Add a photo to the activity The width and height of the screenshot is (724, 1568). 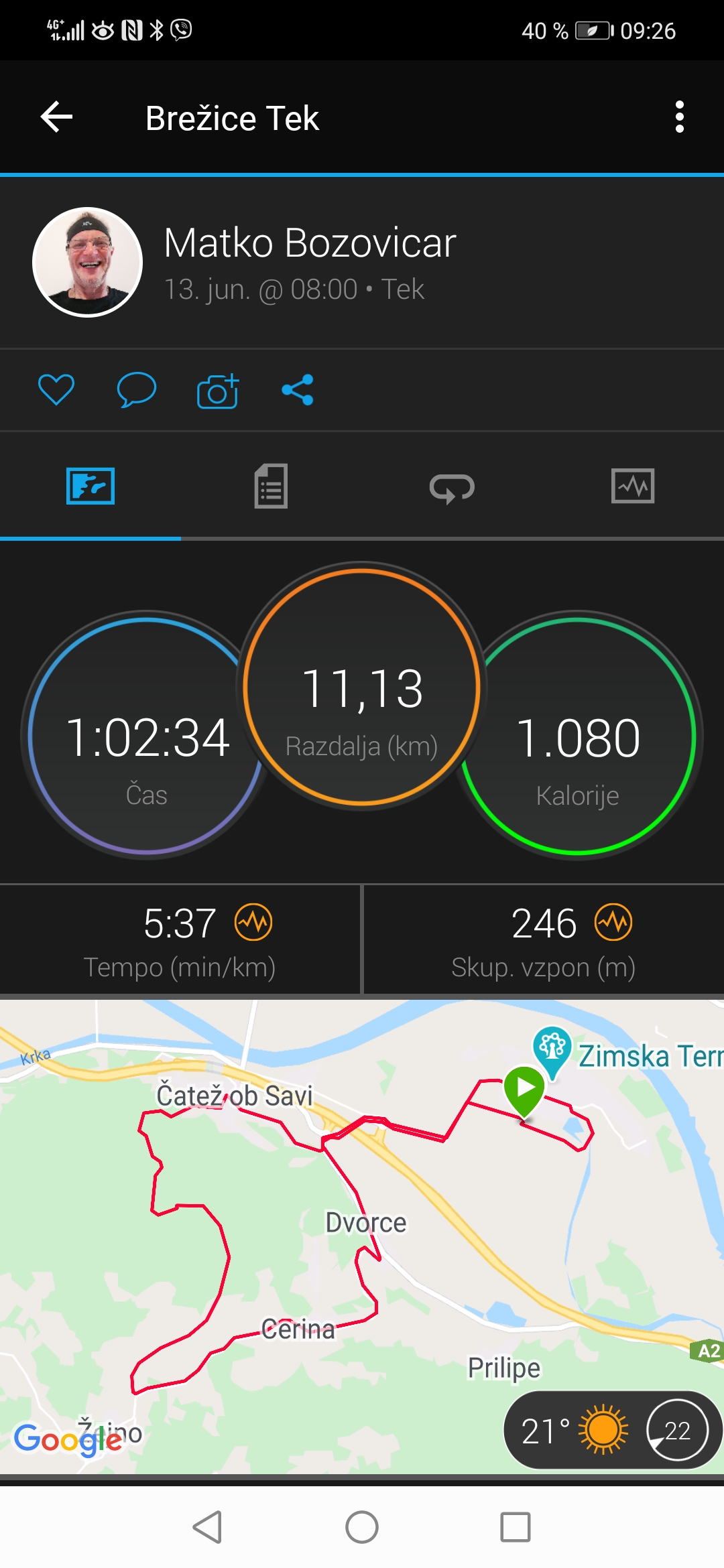(x=218, y=391)
